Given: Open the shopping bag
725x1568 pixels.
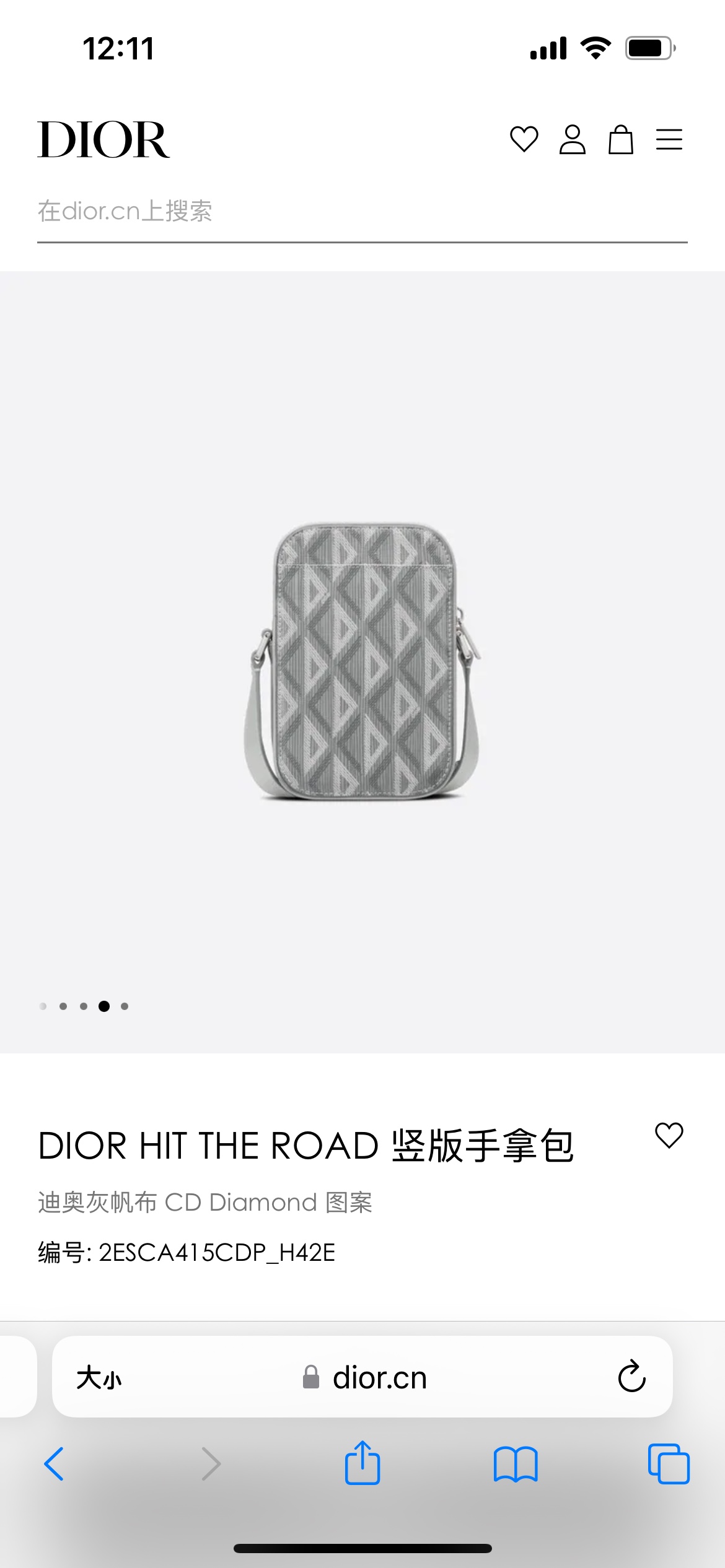Looking at the screenshot, I should tap(620, 139).
